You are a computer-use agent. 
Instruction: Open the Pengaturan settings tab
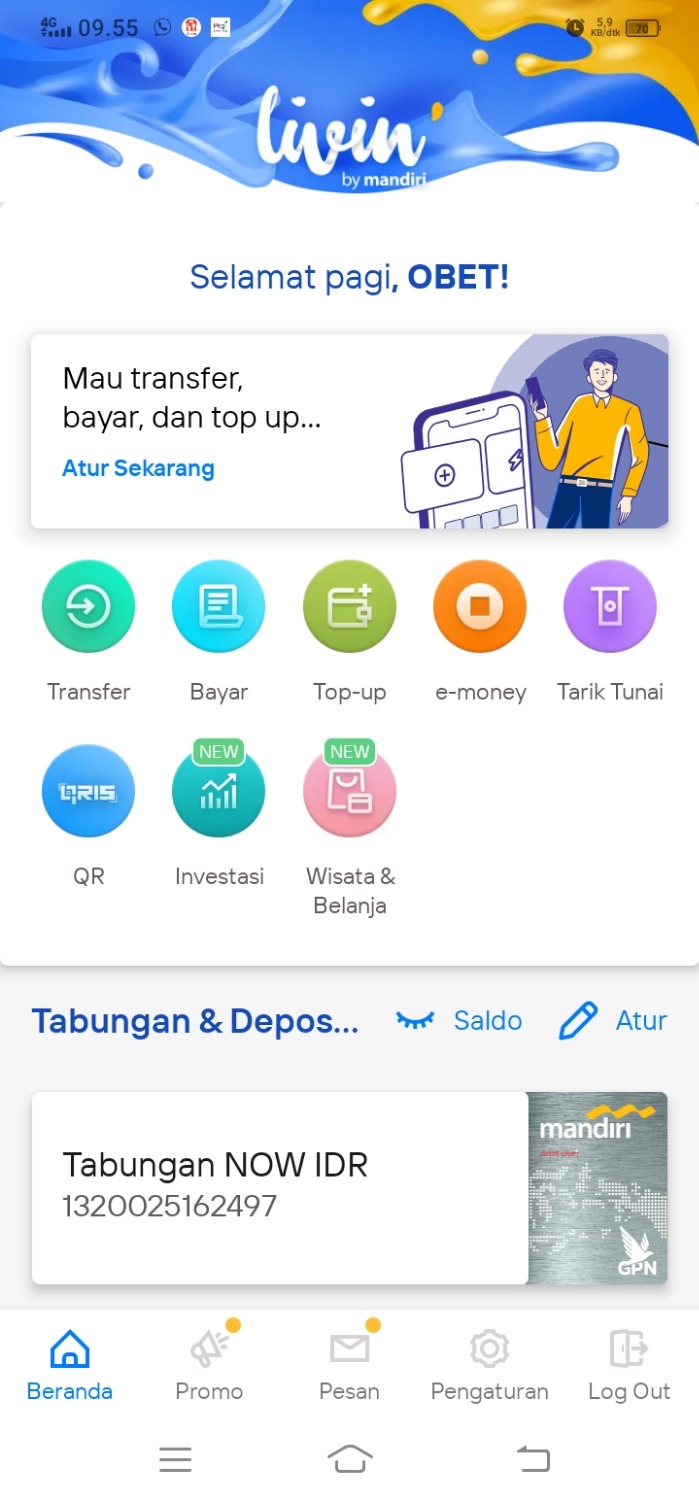[489, 1364]
